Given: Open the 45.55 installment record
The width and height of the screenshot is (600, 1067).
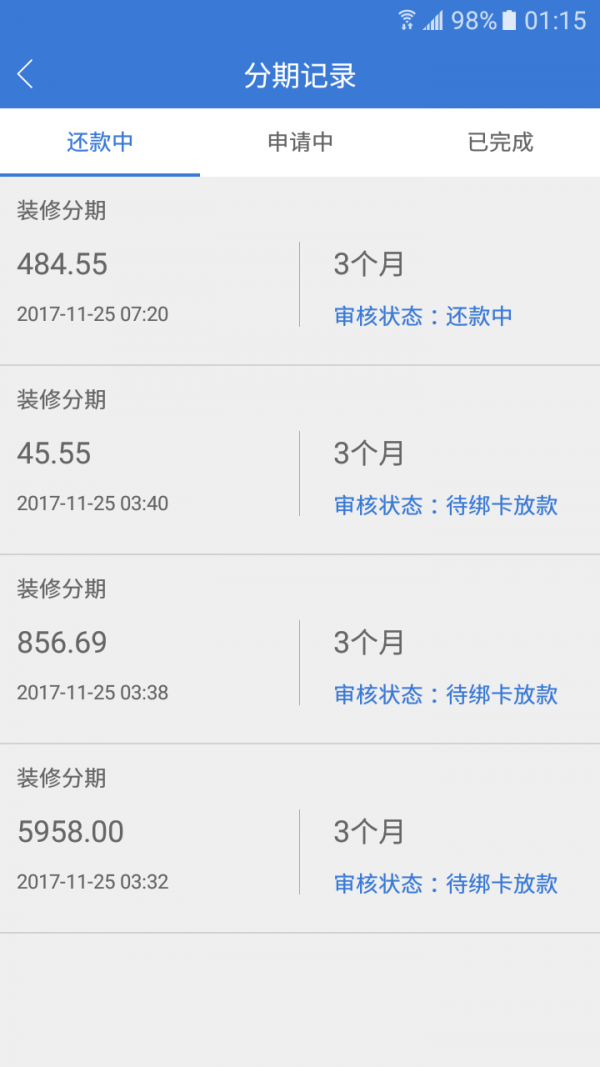Looking at the screenshot, I should [300, 460].
